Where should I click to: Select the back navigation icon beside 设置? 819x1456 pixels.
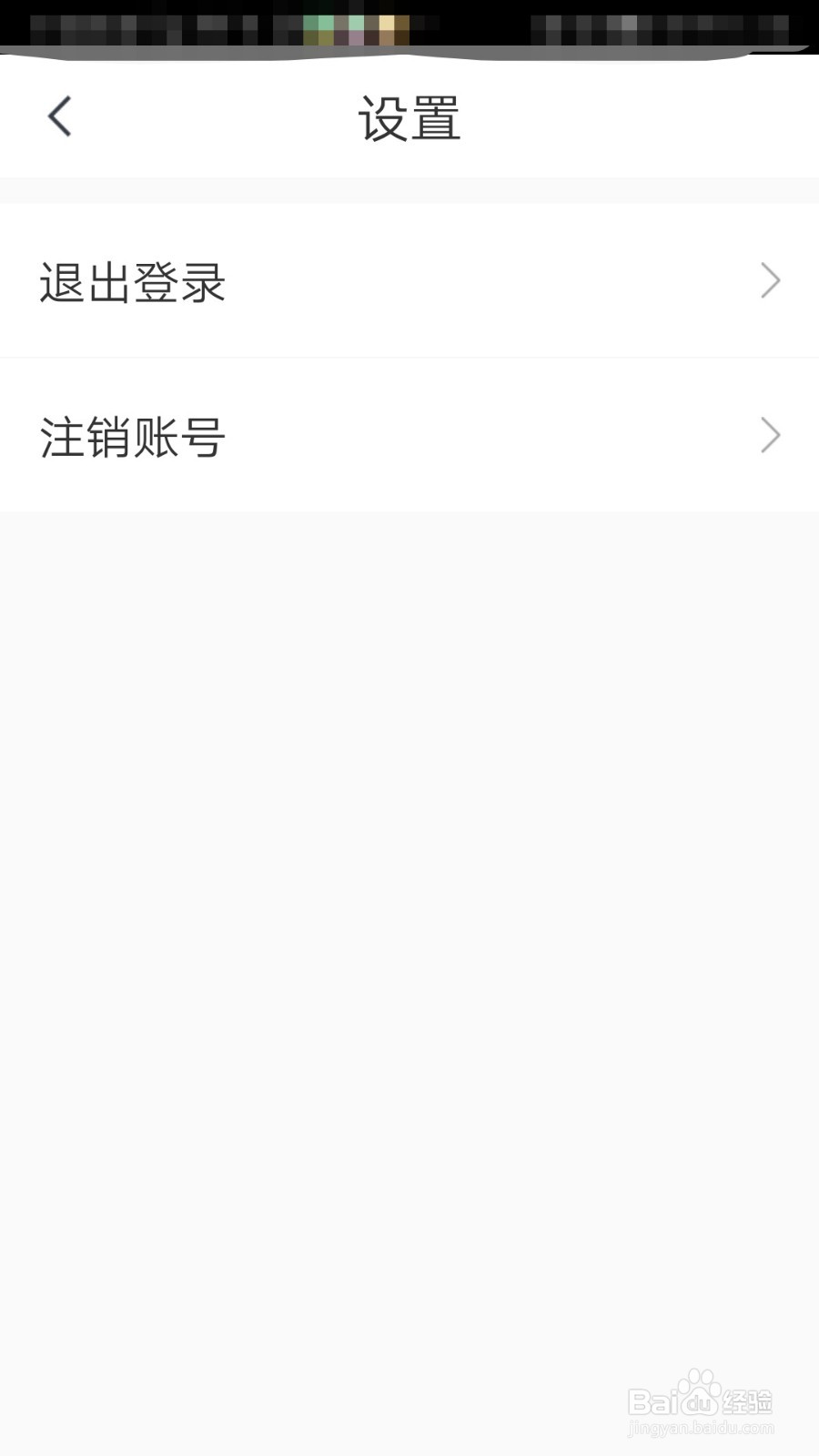point(59,116)
